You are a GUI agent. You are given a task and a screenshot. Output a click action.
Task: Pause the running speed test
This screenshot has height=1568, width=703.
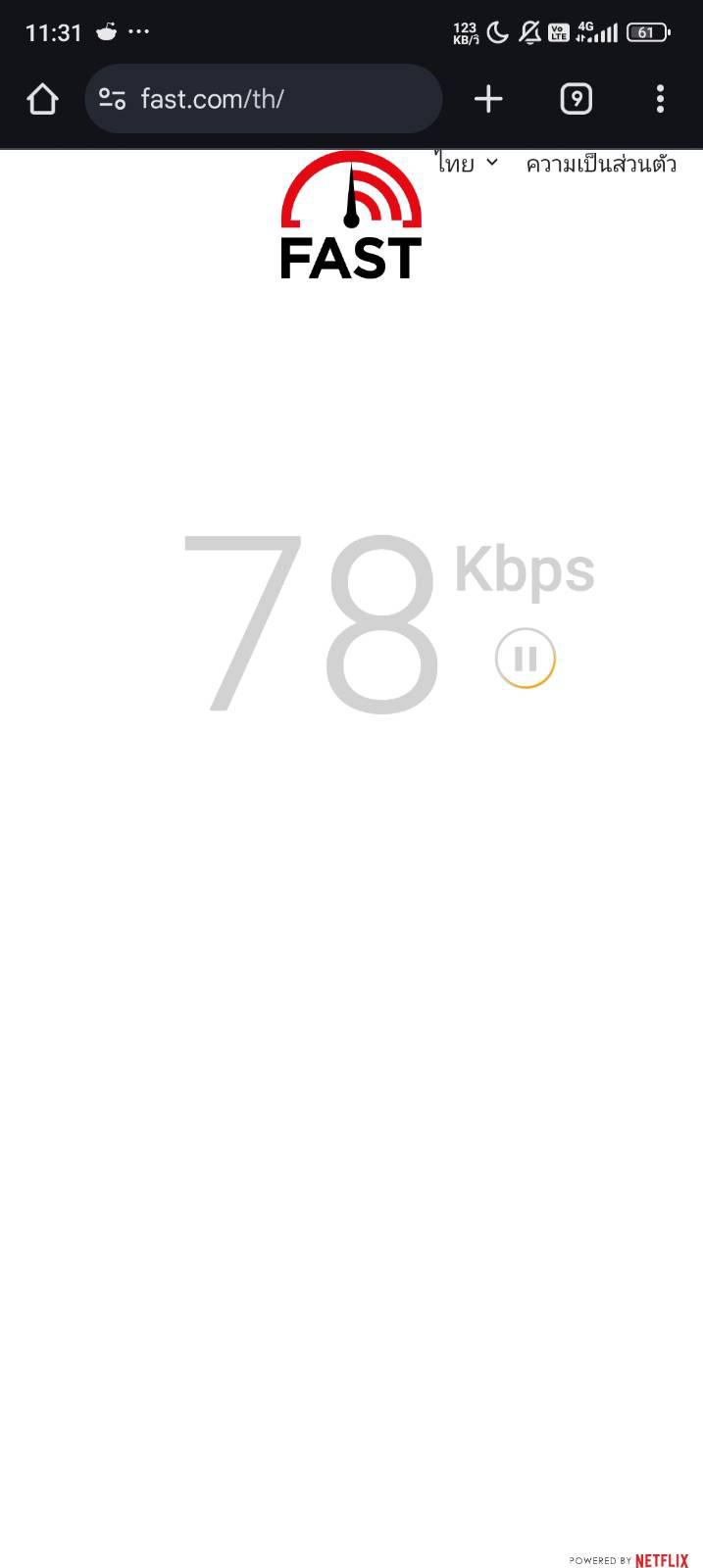point(526,659)
